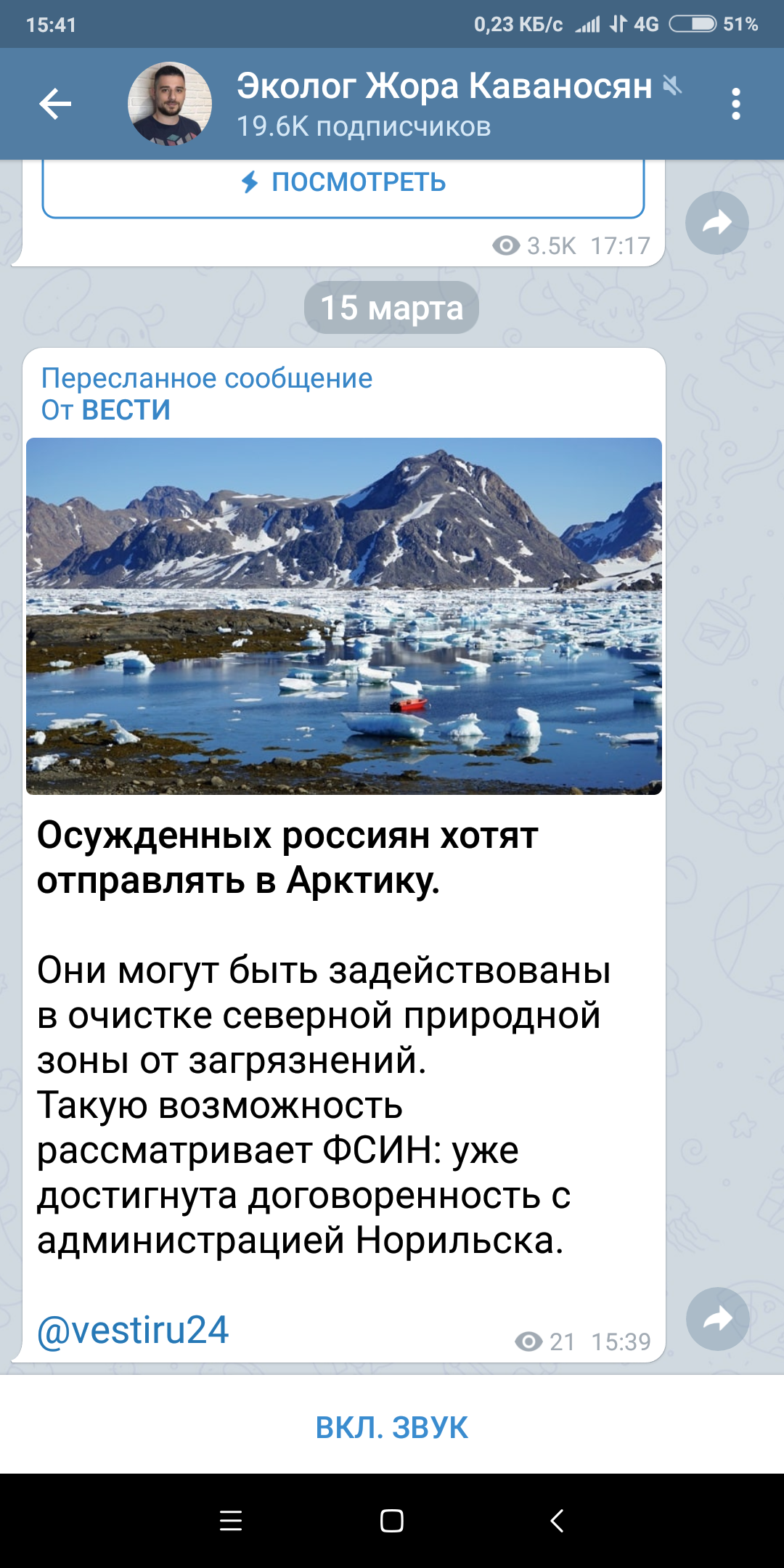Tap the ПОСМОТРЕТЬ instant view button
Viewport: 784px width, 1568px height.
343,183
